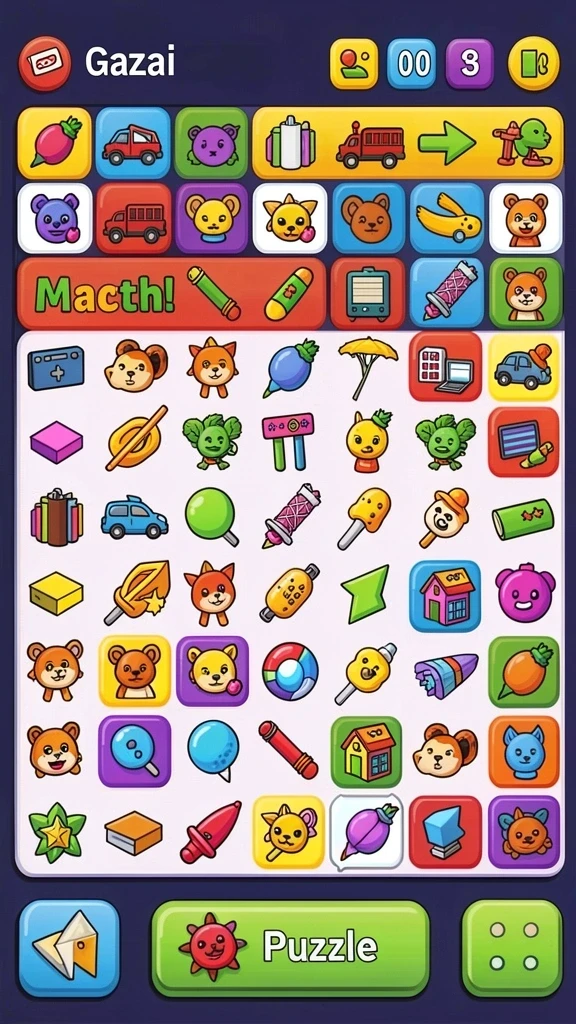Select the pink cube tile
This screenshot has height=1024, width=576.
[56, 442]
